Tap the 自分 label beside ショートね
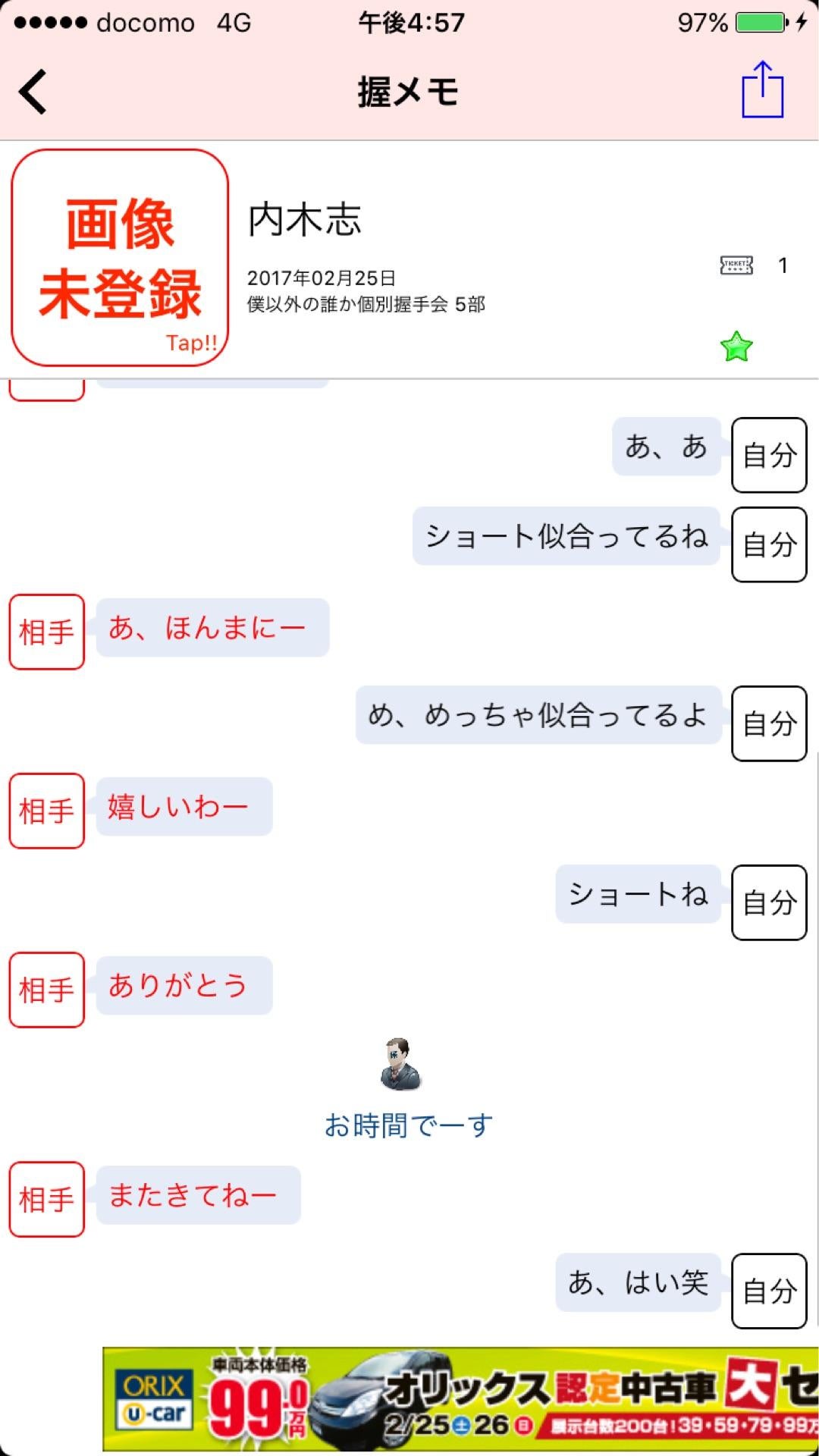Screen dimensions: 819x1456 [768, 902]
